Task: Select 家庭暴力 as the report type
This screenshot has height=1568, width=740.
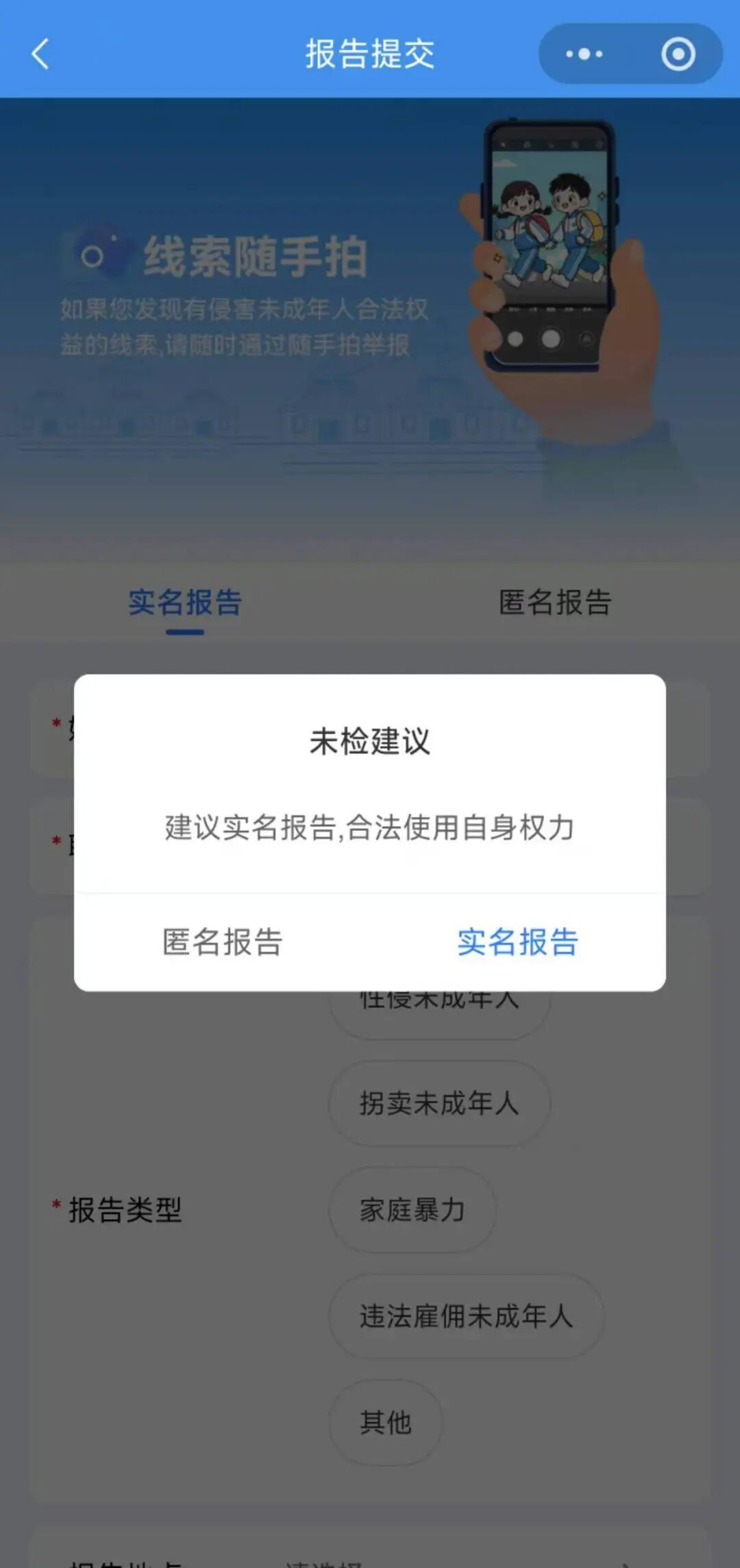Action: [412, 1210]
